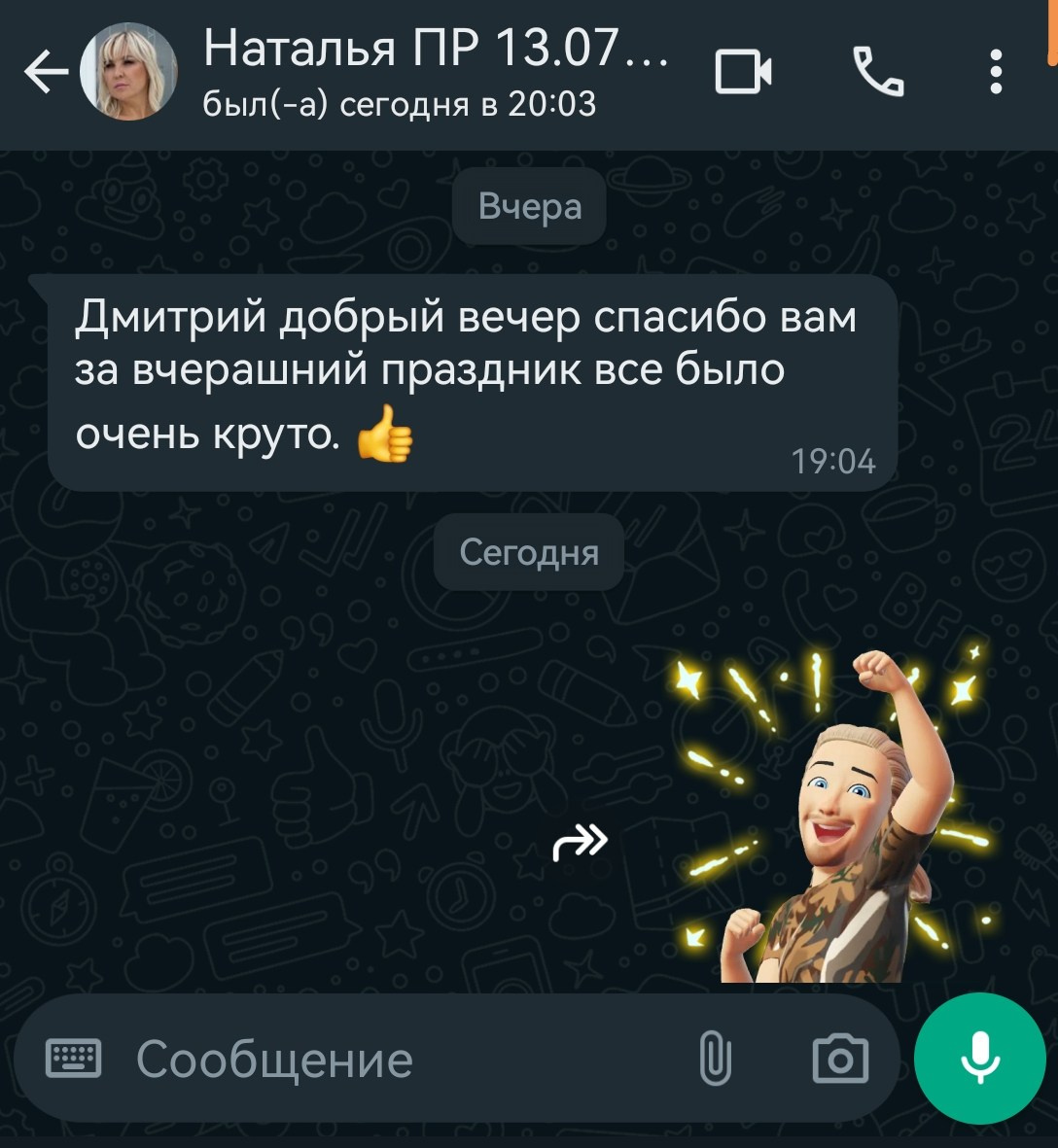The image size is (1058, 1148).
Task: Tap the back arrow to leave the chat
Action: [x=46, y=73]
